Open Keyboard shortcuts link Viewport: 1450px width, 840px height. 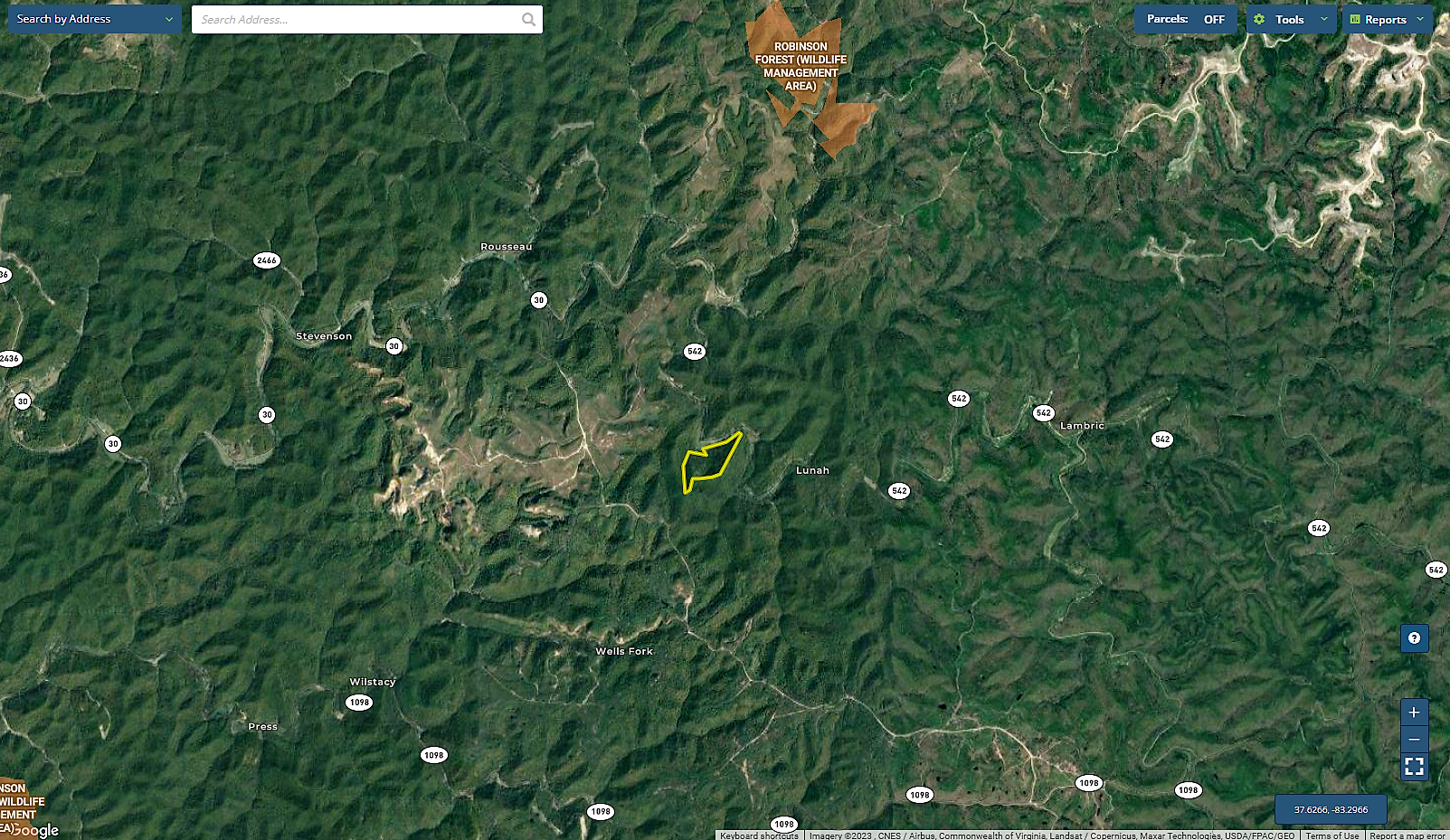pyautogui.click(x=759, y=835)
